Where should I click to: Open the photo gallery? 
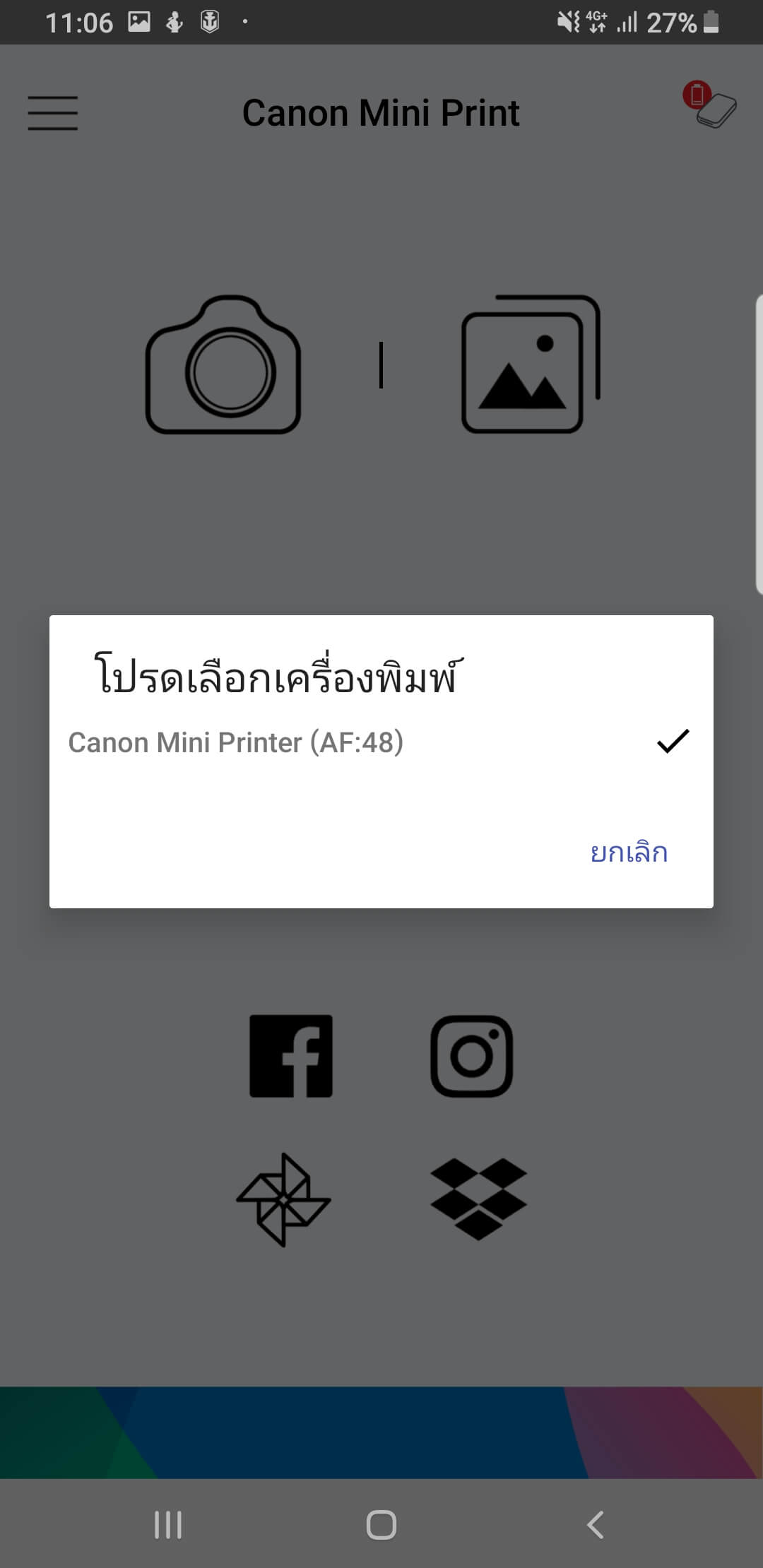pyautogui.click(x=530, y=364)
